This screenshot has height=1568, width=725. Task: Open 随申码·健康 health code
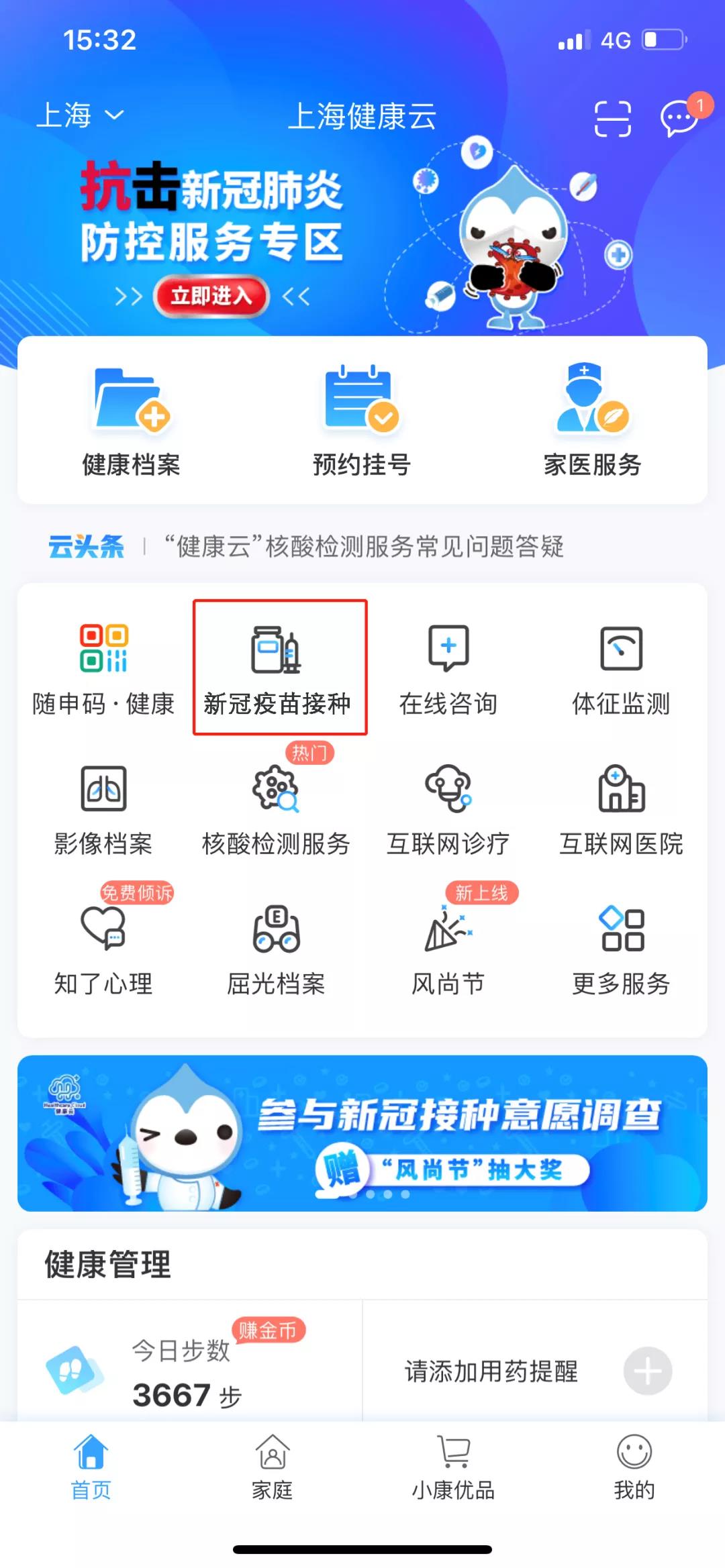coord(103,668)
